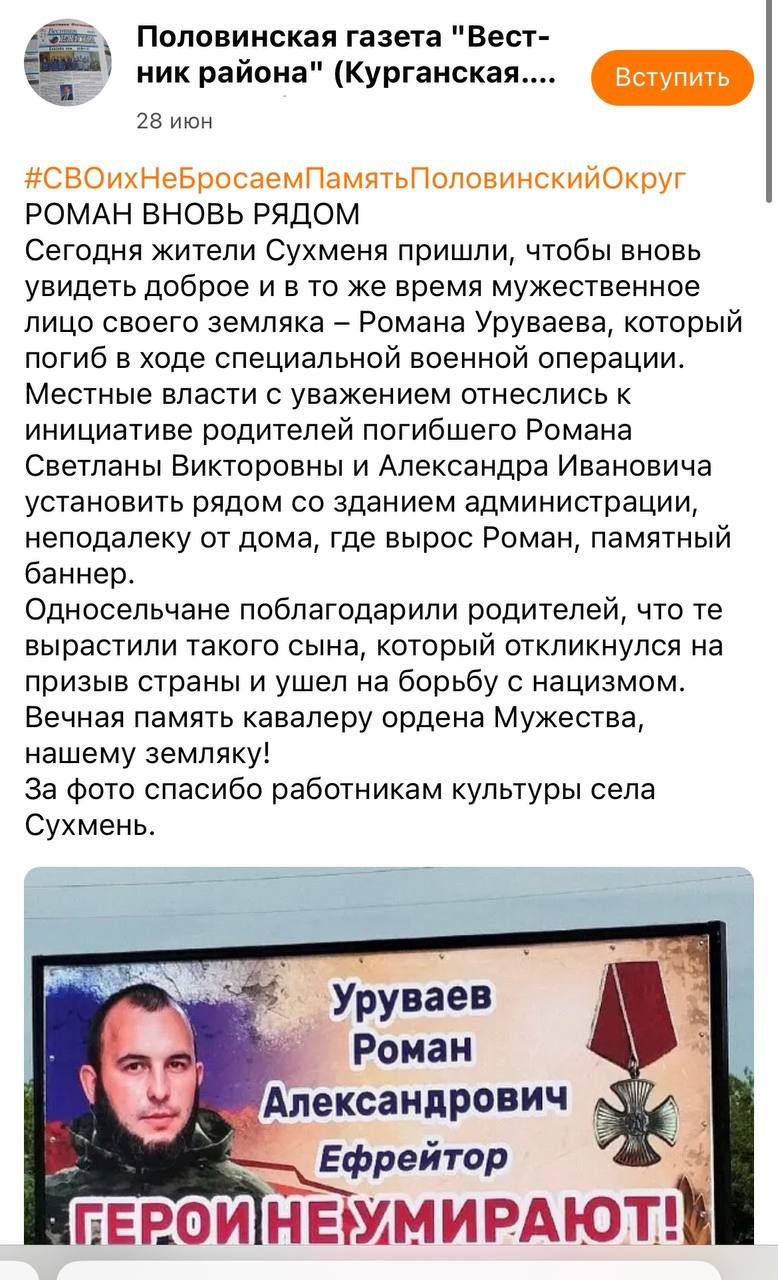Image resolution: width=778 pixels, height=1280 pixels.
Task: Tap the orange Вступить button
Action: pyautogui.click(x=671, y=77)
